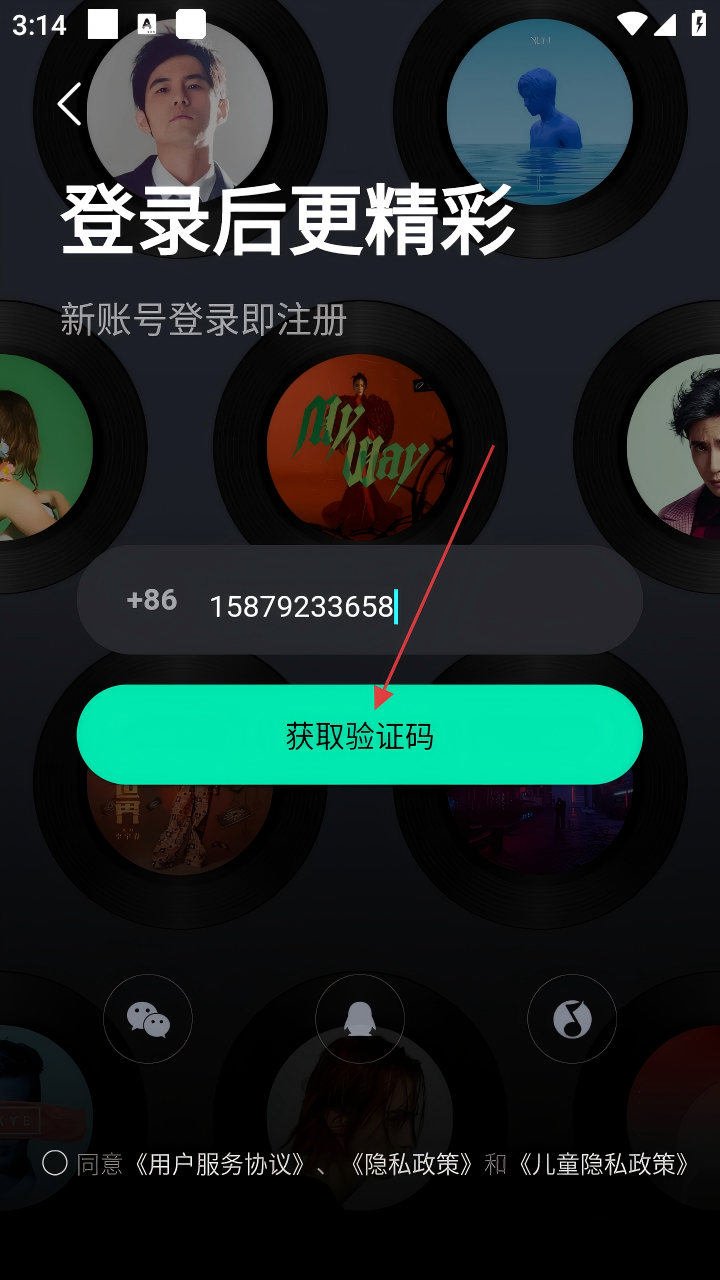Log in with QQ penguin icon
Viewport: 720px width, 1280px height.
(360, 1019)
